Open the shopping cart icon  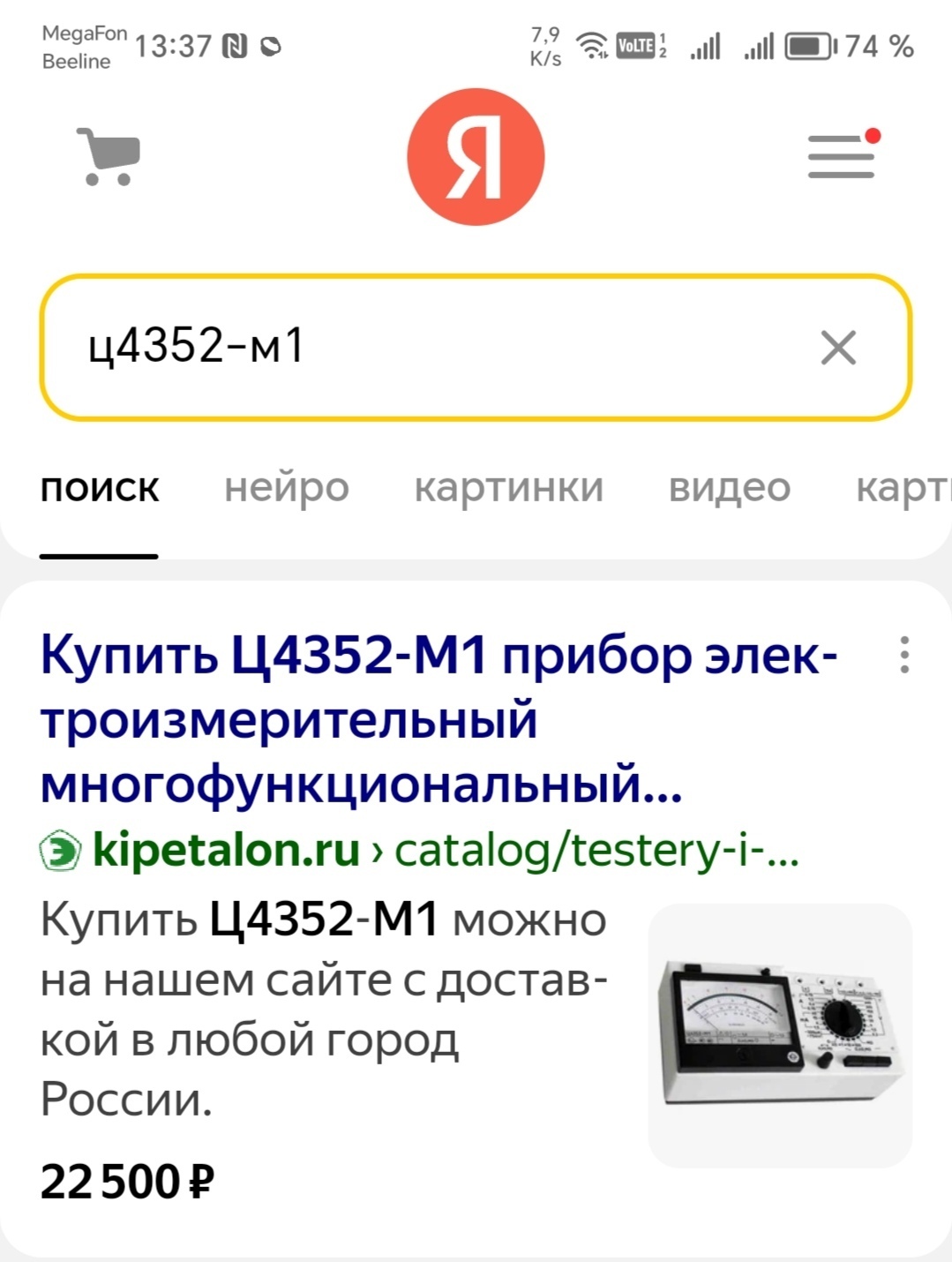(x=109, y=157)
